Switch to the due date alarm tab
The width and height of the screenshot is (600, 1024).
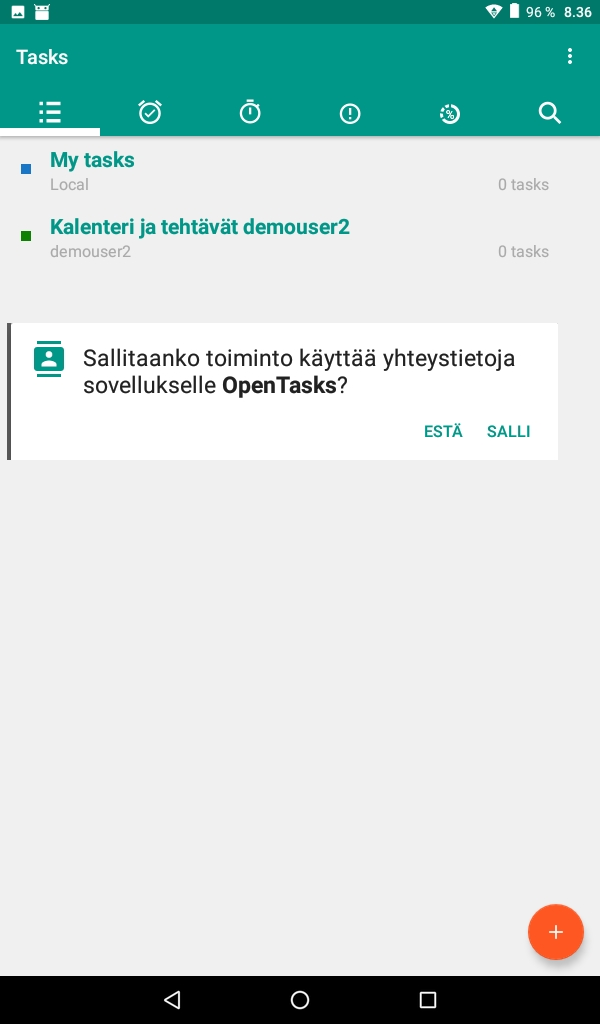coord(150,113)
